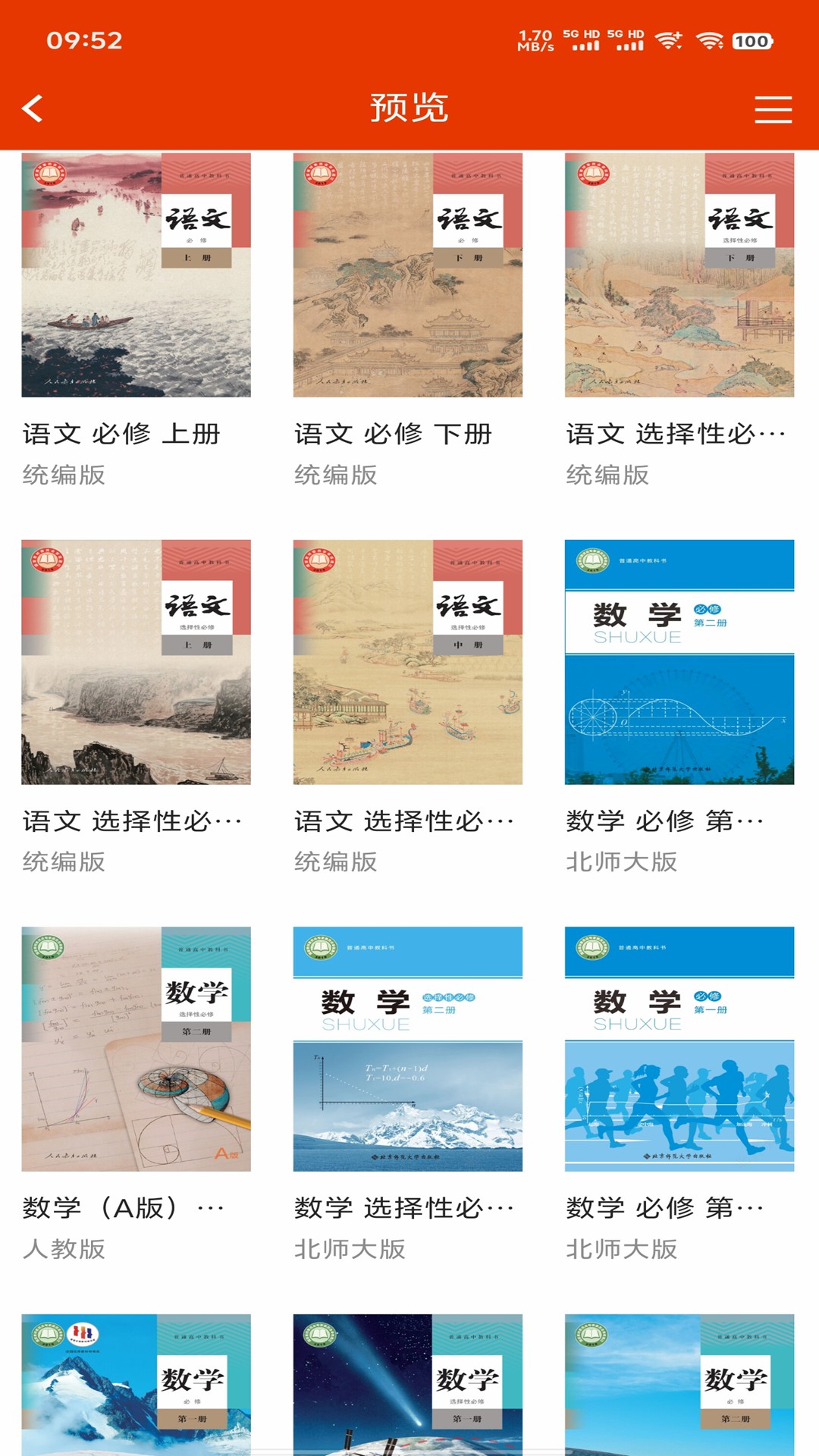
Task: Select 语文 选择性必修 book with 下册 cover
Action: coord(679,275)
